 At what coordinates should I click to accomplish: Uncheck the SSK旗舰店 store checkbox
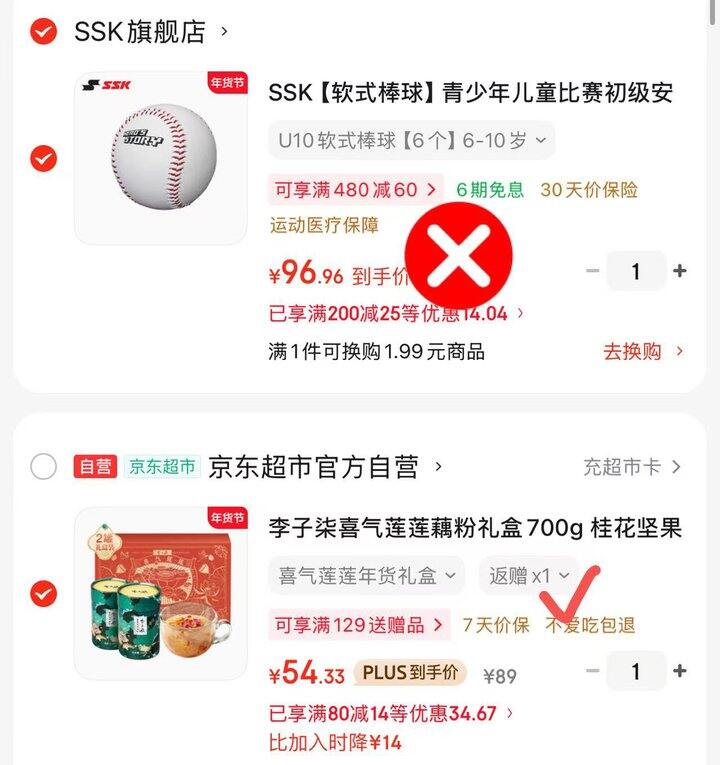[43, 31]
